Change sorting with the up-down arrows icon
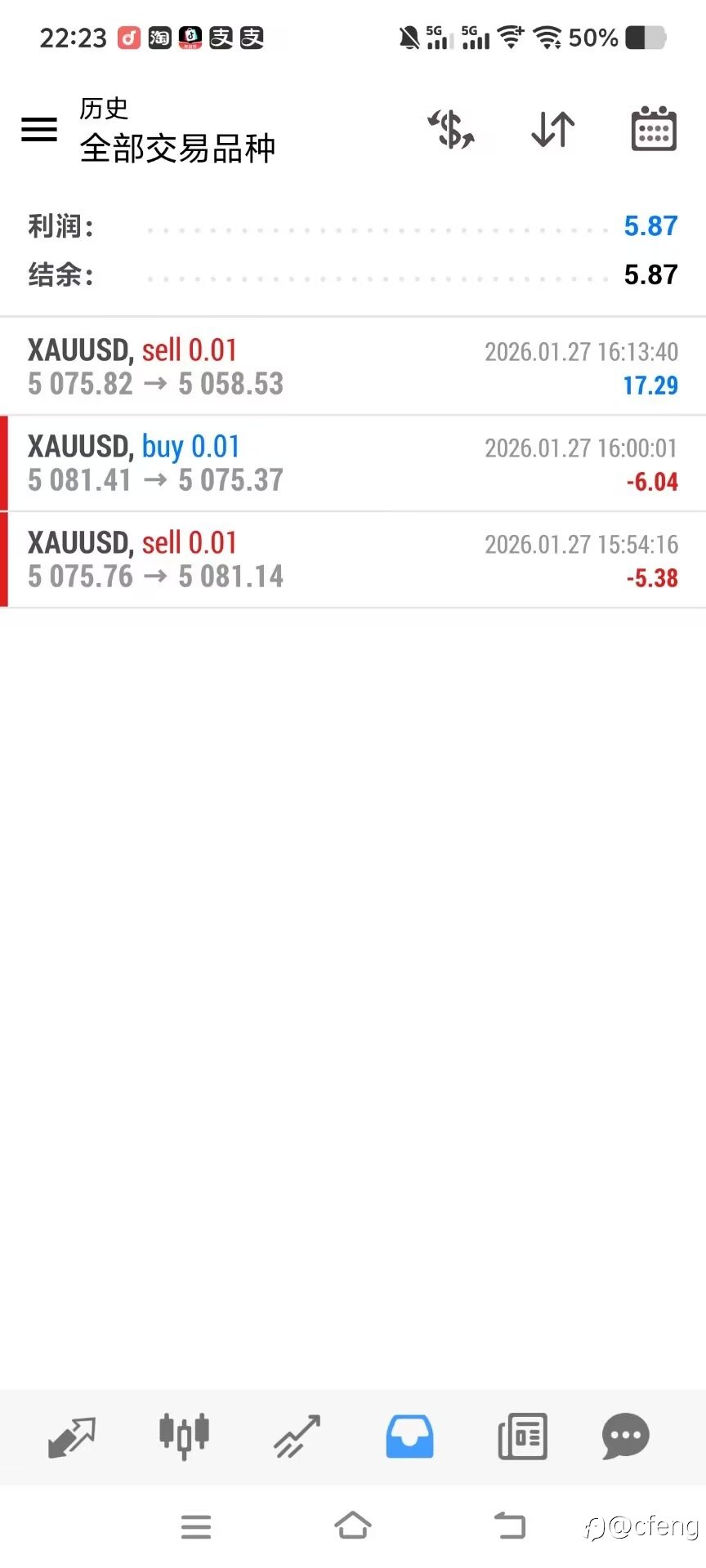The width and height of the screenshot is (706, 1568). click(553, 129)
